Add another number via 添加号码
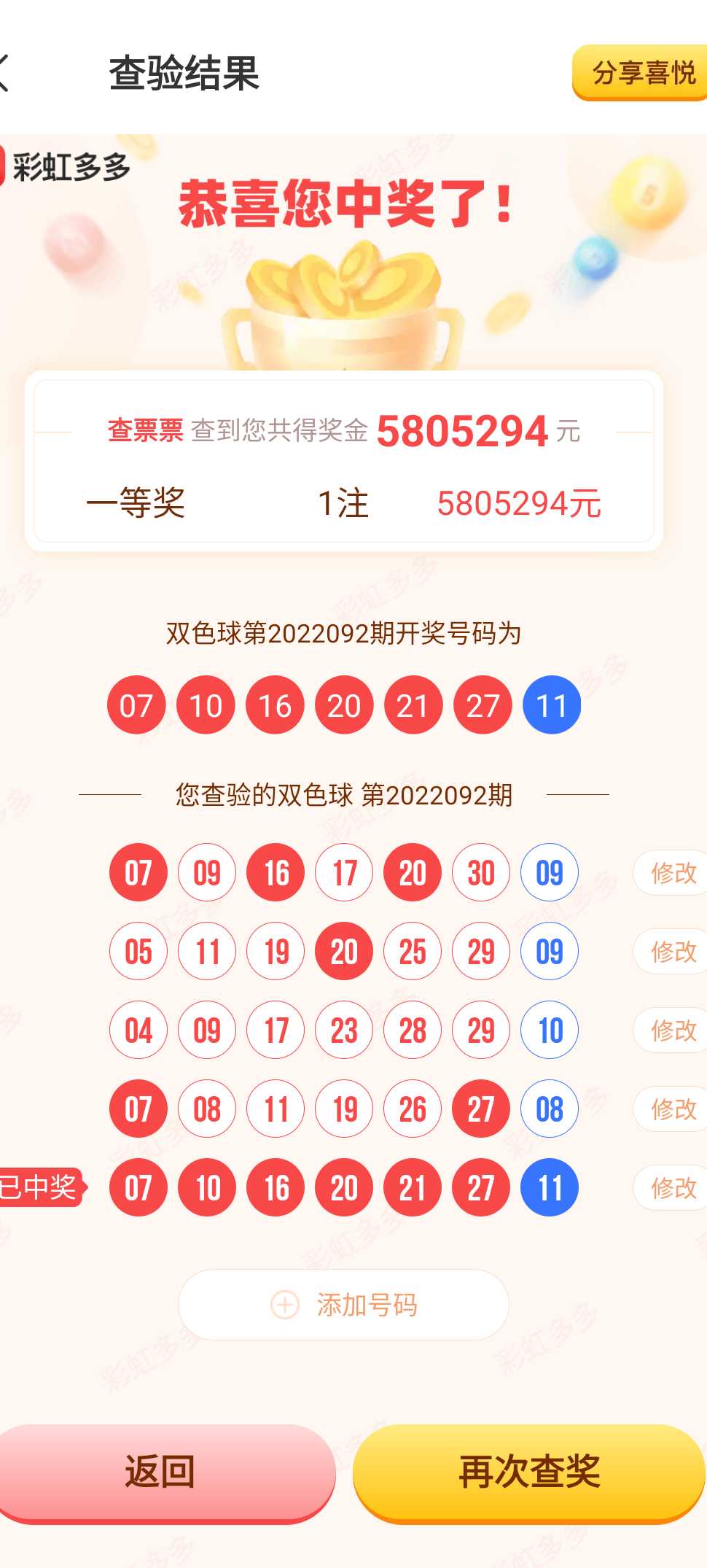 [x=343, y=1305]
